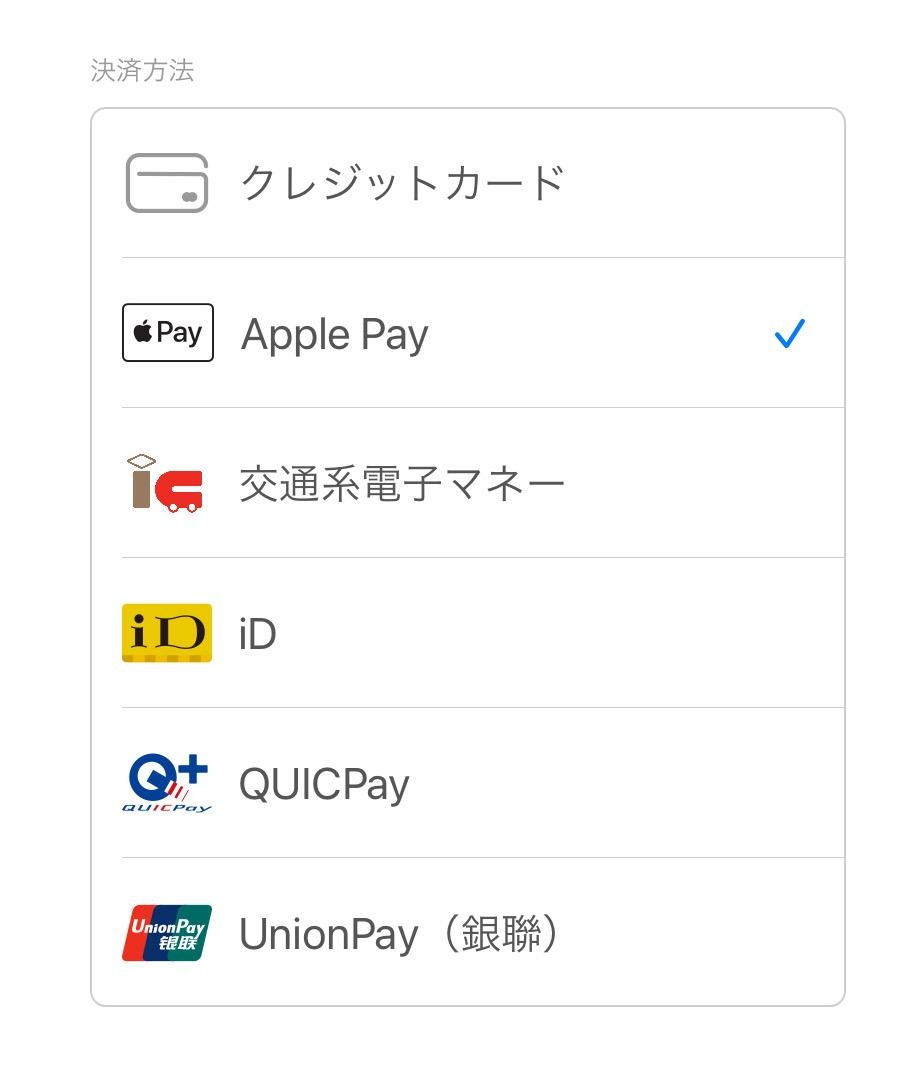Image resolution: width=910 pixels, height=1075 pixels.
Task: Choose UnionPay（銀聯） payment
Action: (x=400, y=934)
